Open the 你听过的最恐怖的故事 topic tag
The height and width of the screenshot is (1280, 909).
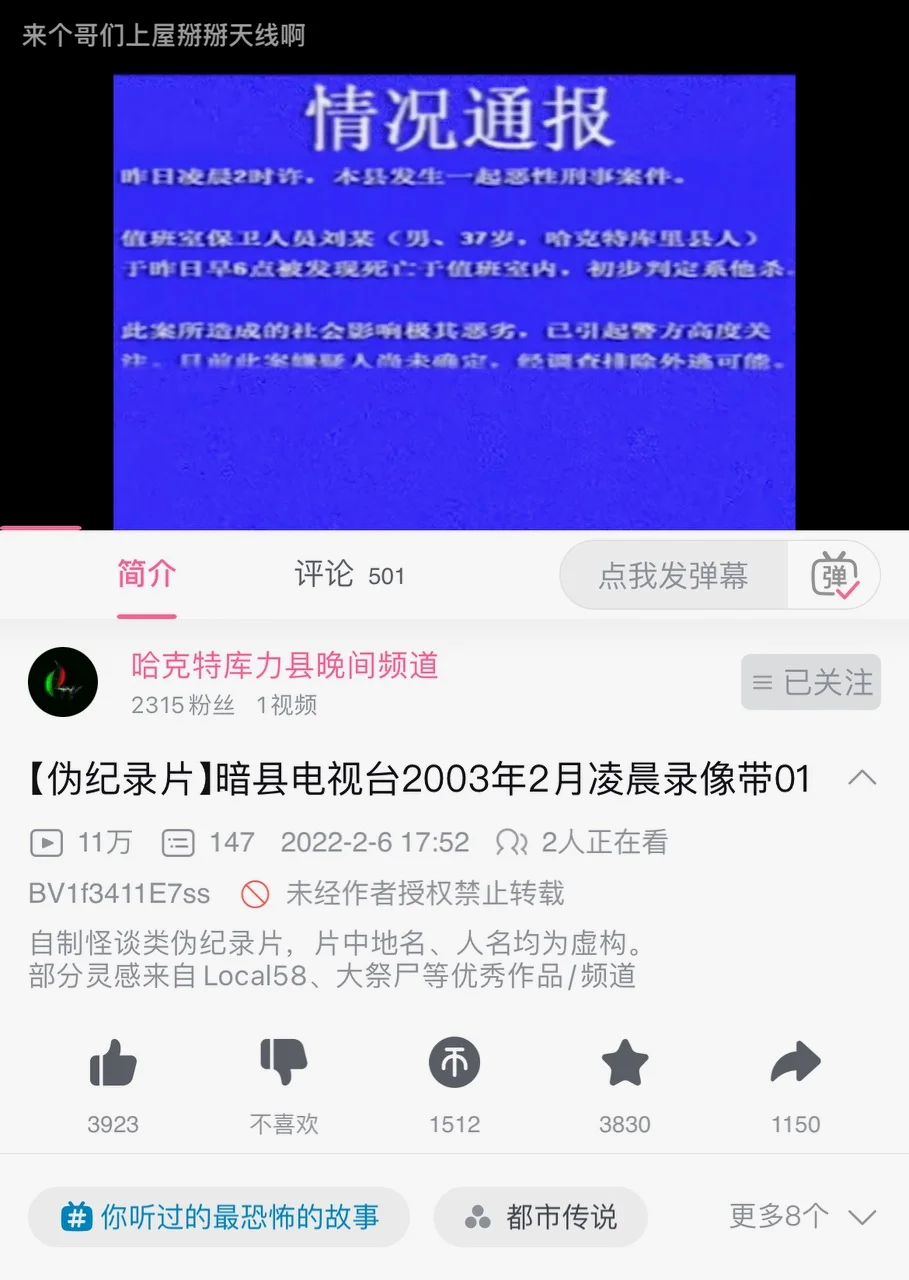click(219, 1217)
